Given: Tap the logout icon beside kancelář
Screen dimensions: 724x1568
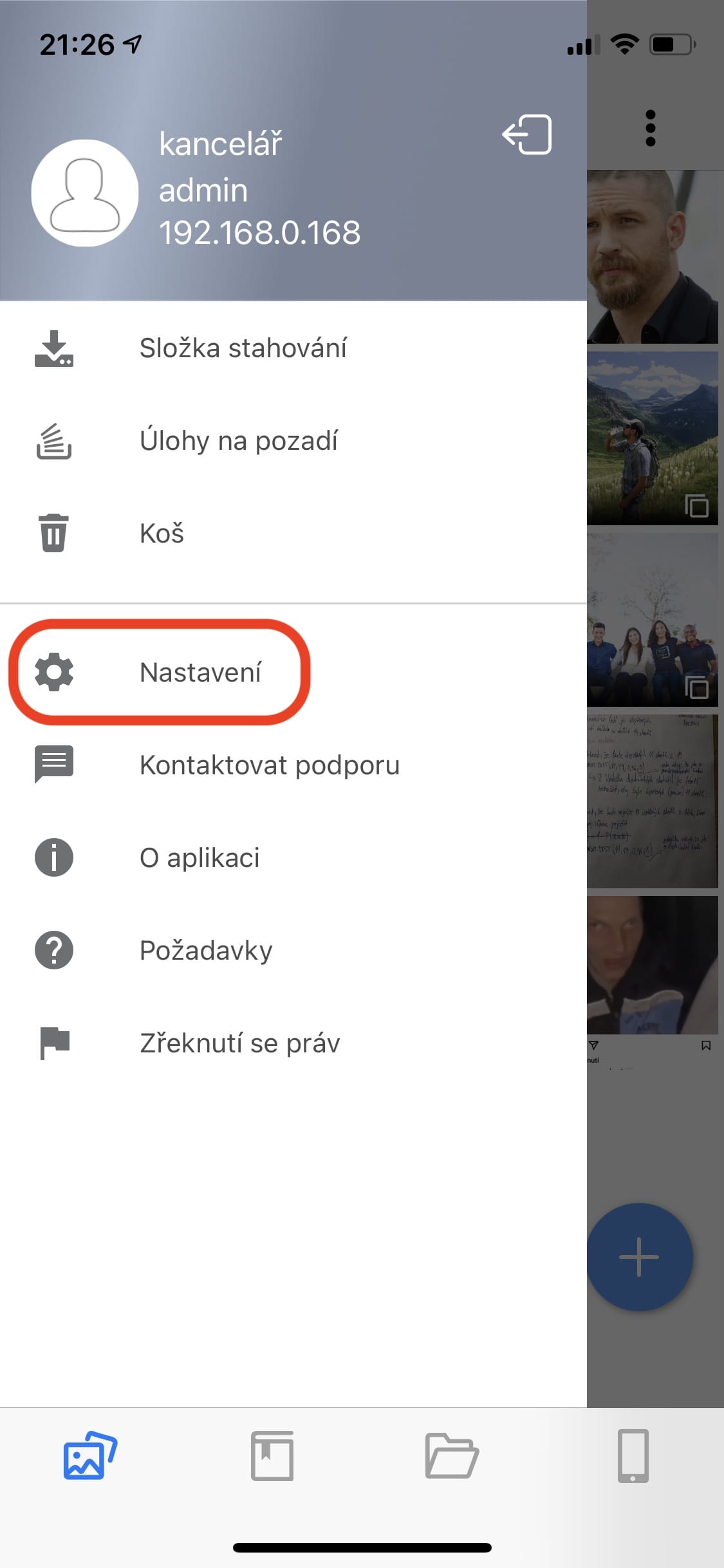Looking at the screenshot, I should click(x=527, y=135).
